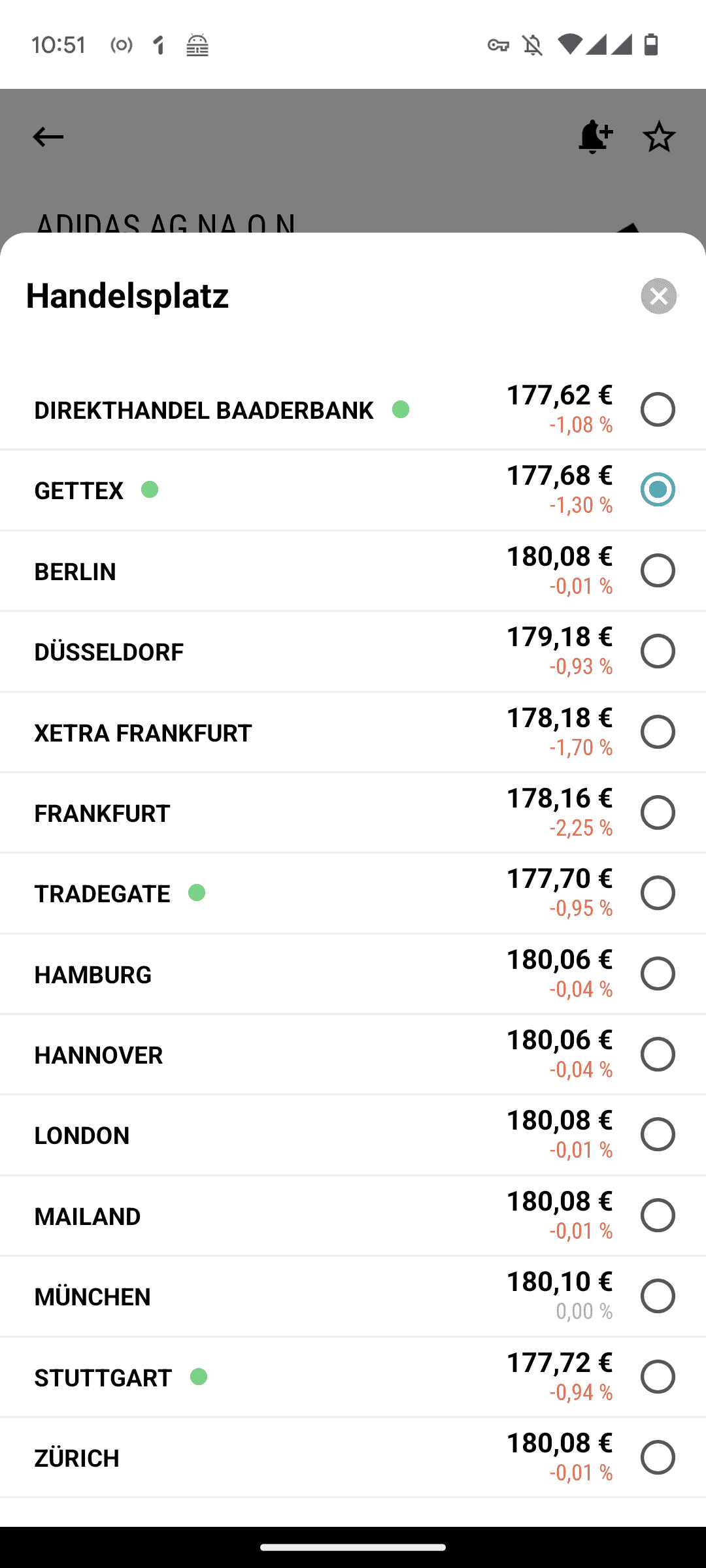Viewport: 706px width, 1568px height.
Task: Select Xetra Frankfurt exchange
Action: point(353,732)
